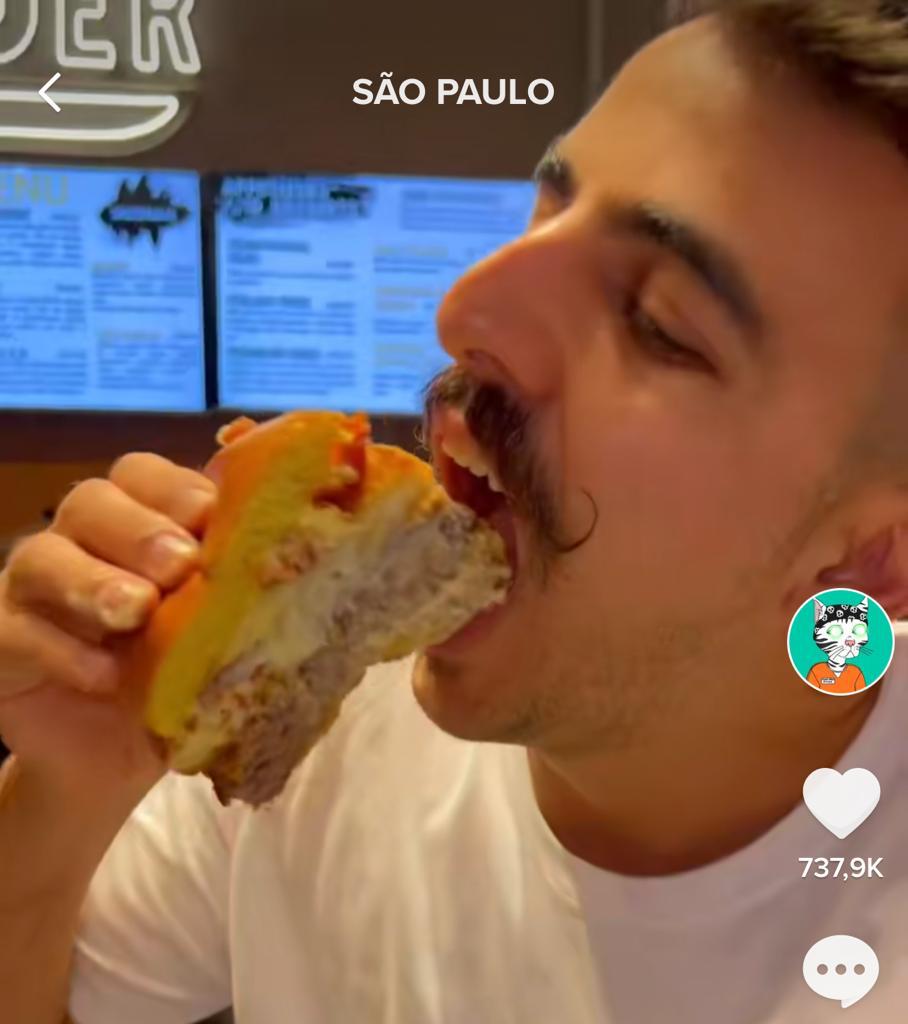Open the creator's cat avatar profile
Viewport: 908px width, 1024px height.
[840, 642]
